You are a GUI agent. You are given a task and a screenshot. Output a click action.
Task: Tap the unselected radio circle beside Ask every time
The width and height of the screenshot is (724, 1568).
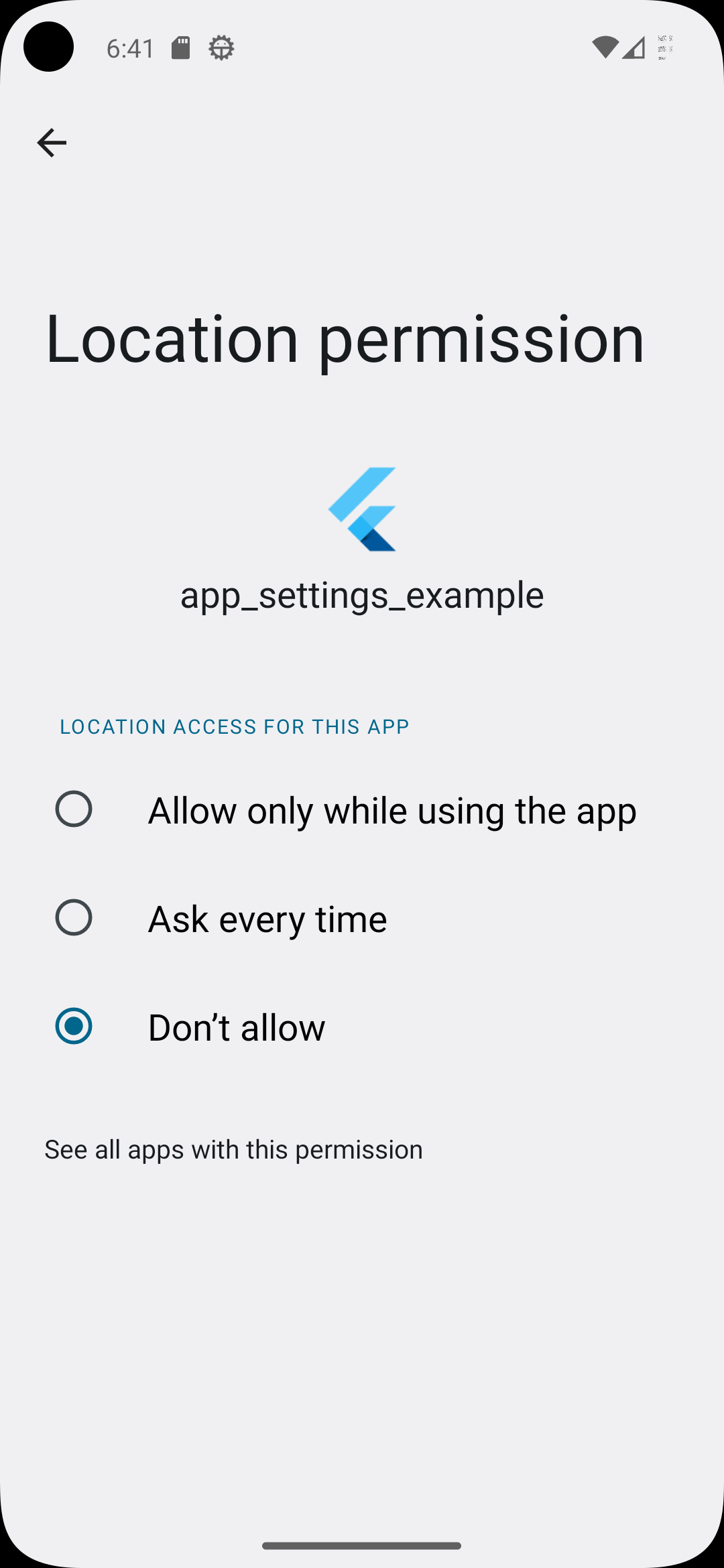click(x=74, y=918)
